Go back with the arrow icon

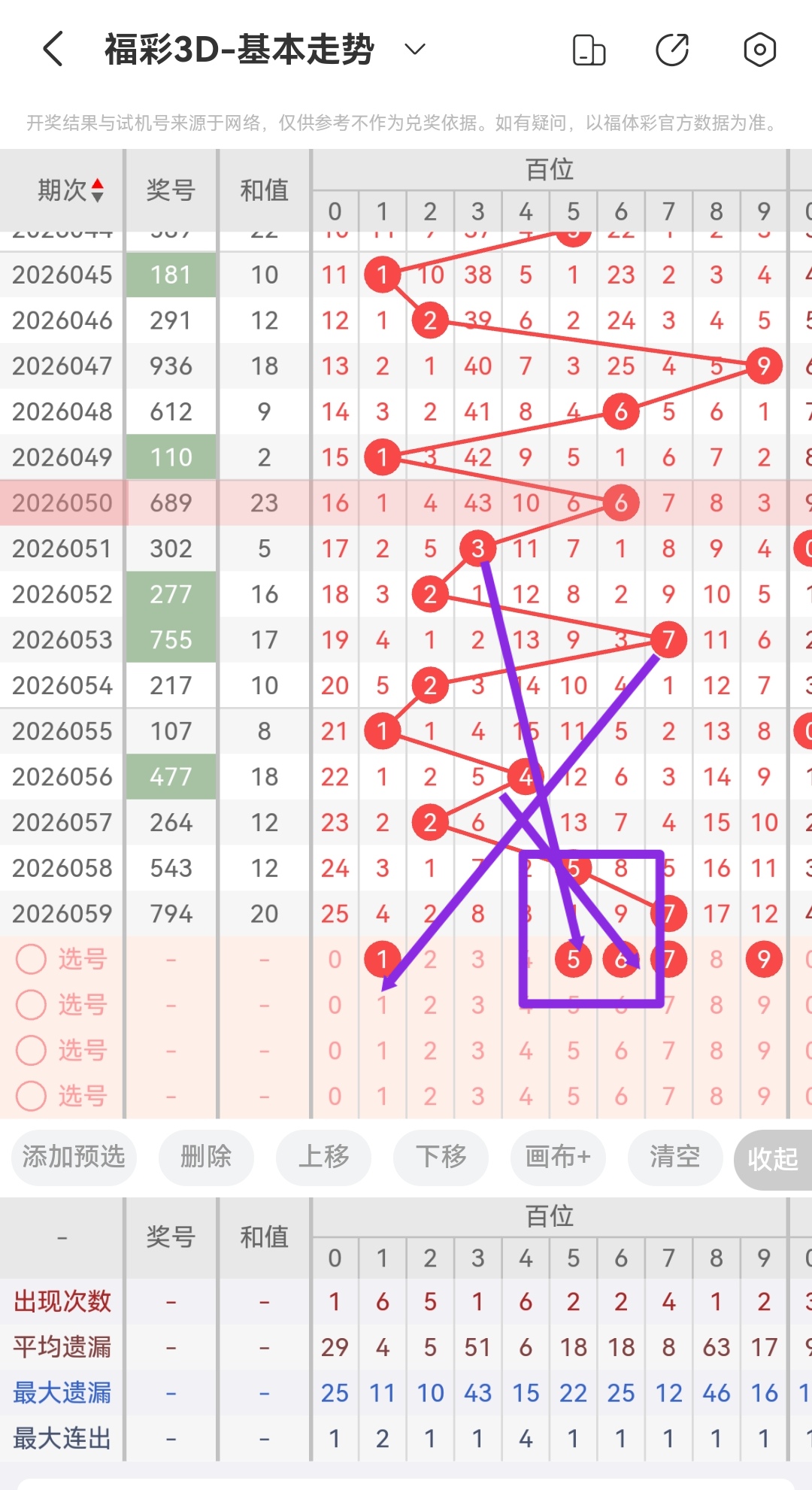click(x=53, y=50)
